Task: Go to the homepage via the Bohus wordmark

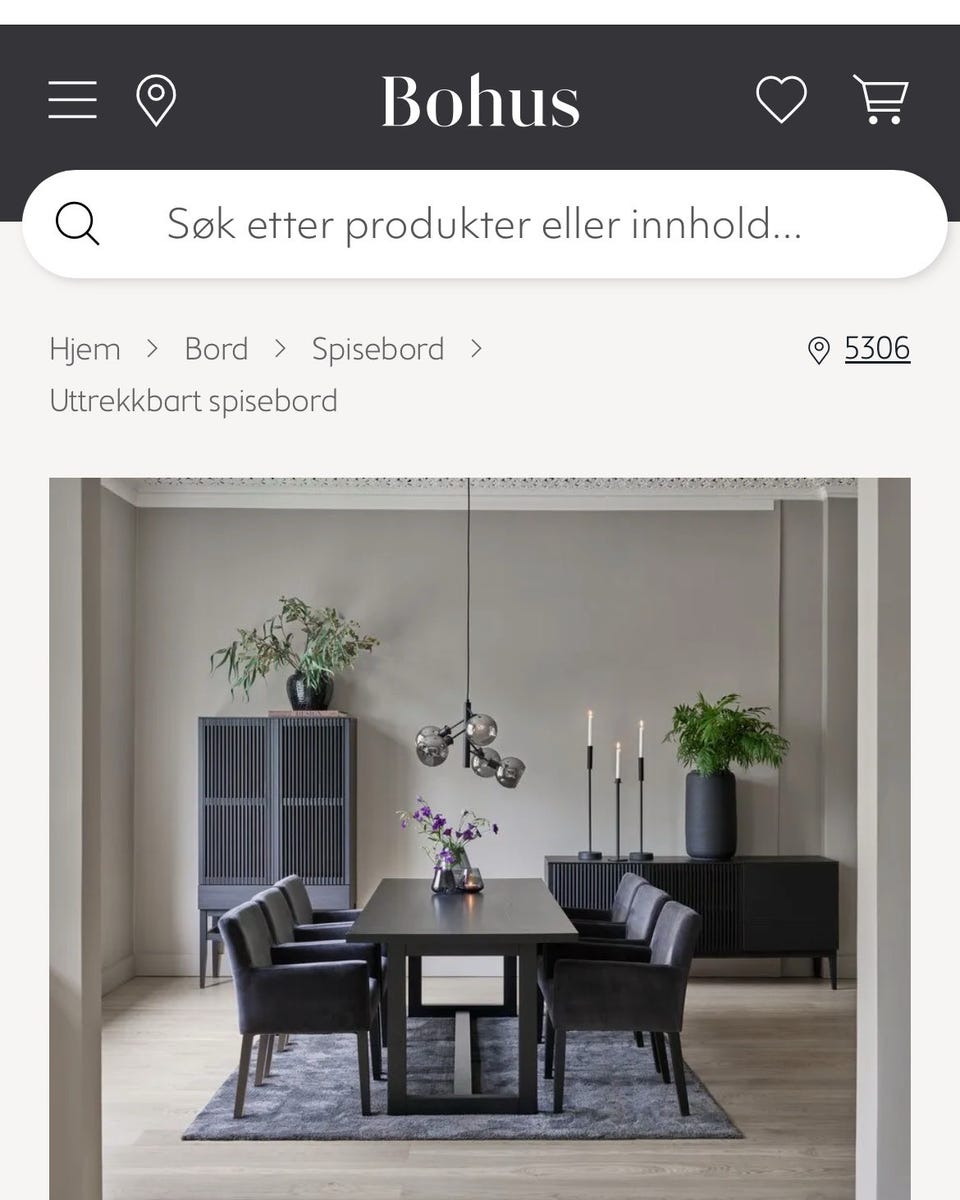Action: click(479, 99)
